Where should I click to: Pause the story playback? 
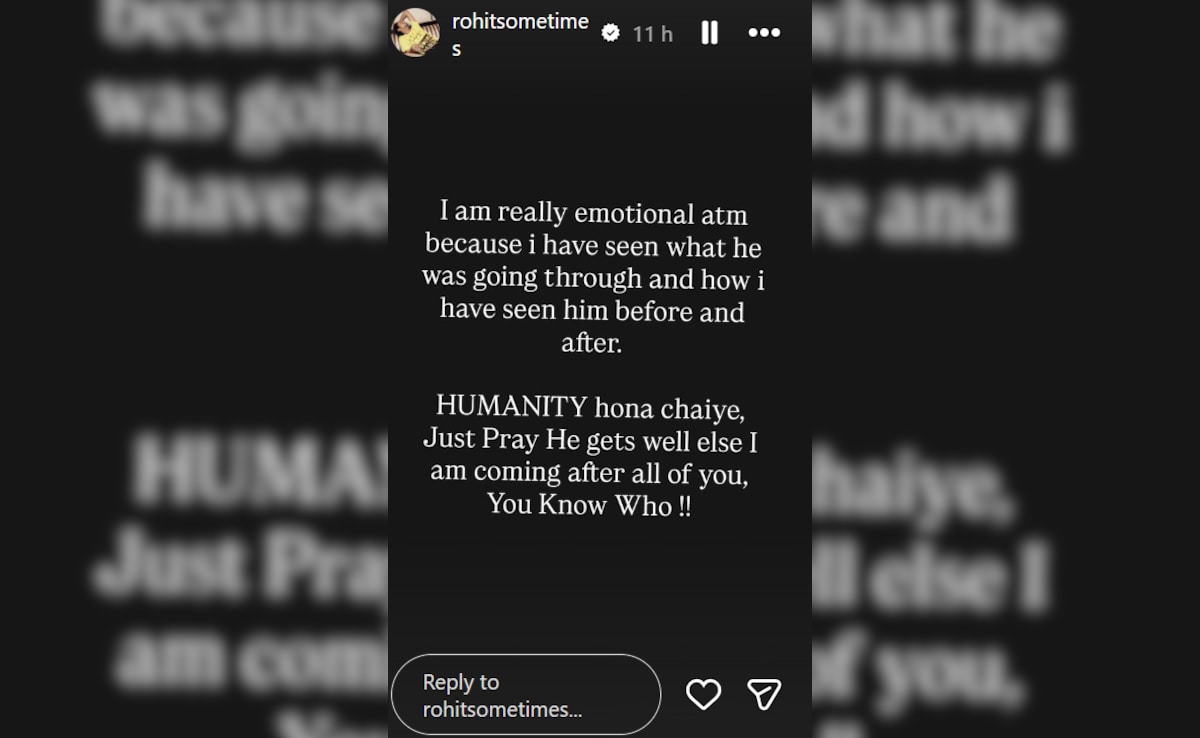click(x=709, y=33)
